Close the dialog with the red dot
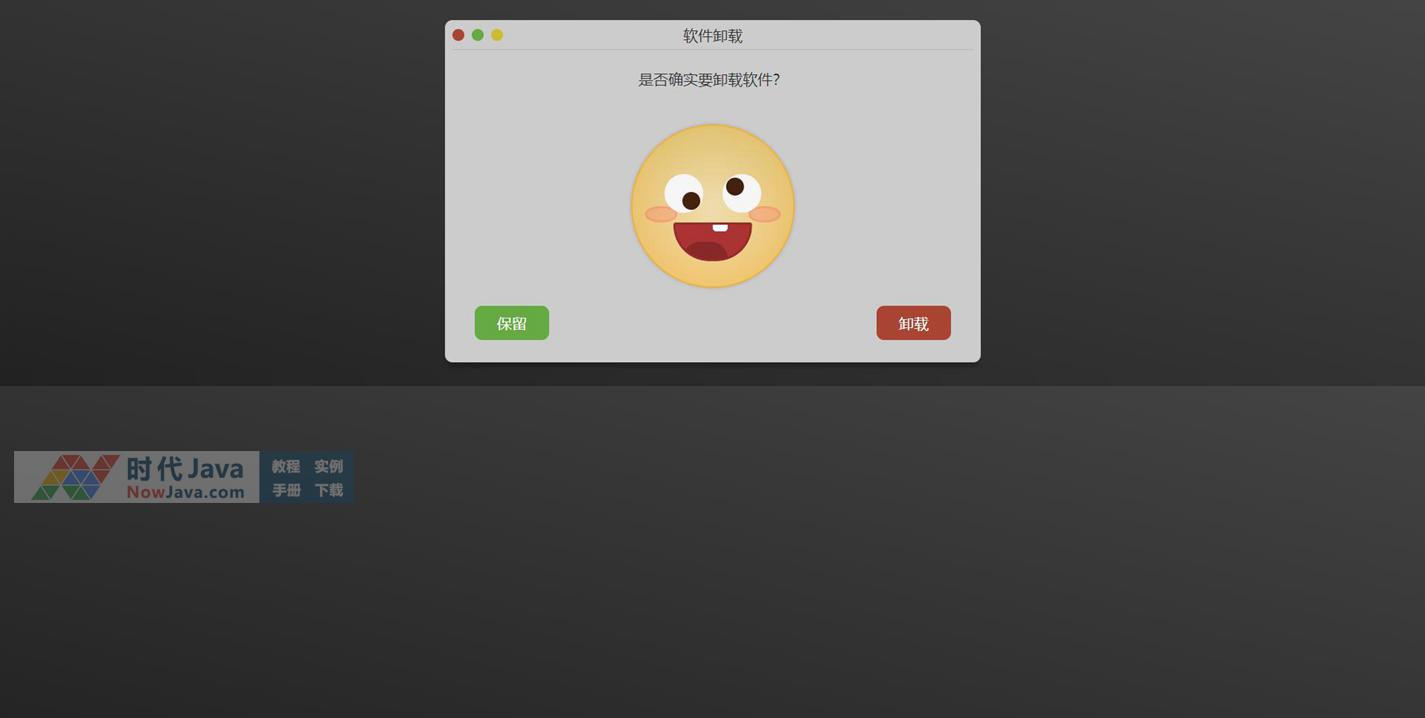1425x718 pixels. 458,35
